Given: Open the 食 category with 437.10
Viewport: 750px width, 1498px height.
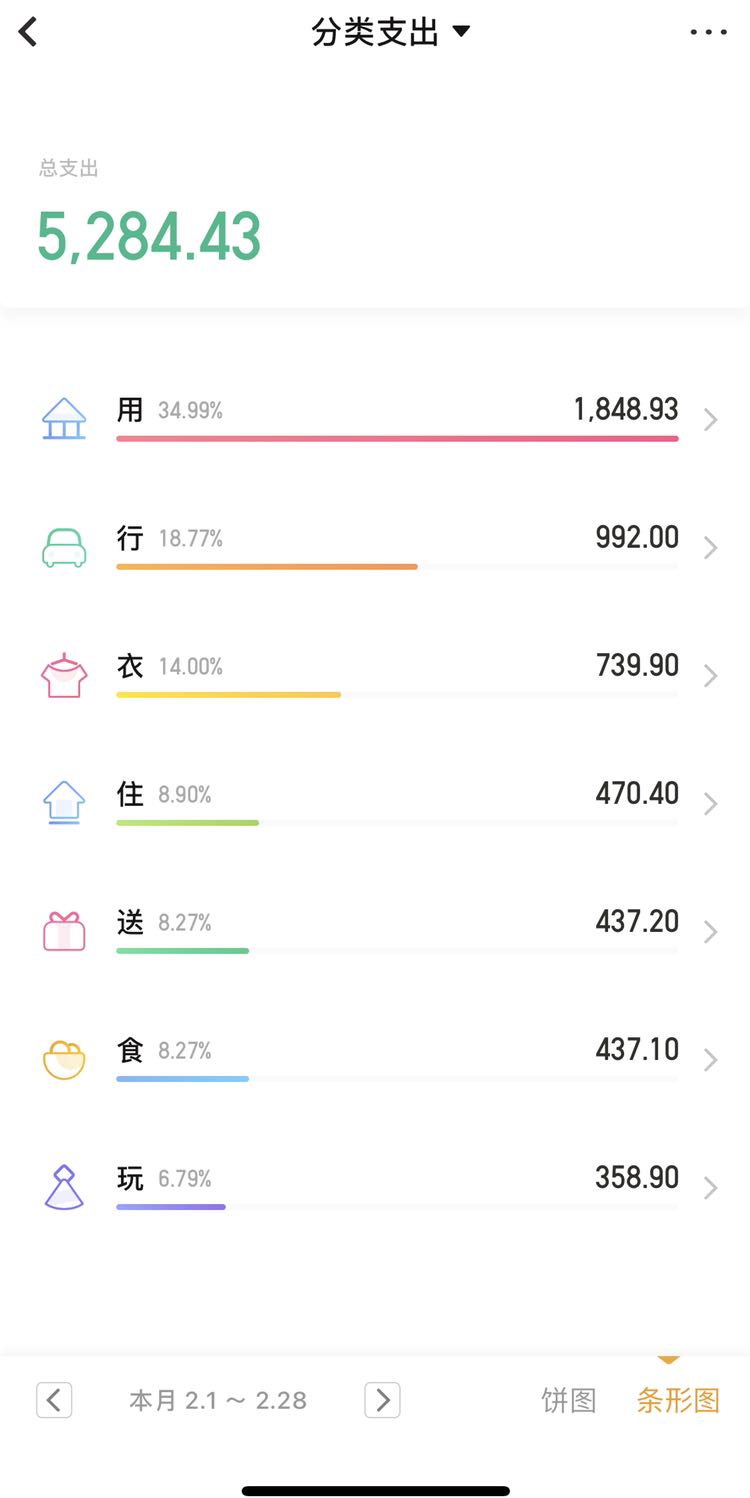Looking at the screenshot, I should tap(375, 1059).
